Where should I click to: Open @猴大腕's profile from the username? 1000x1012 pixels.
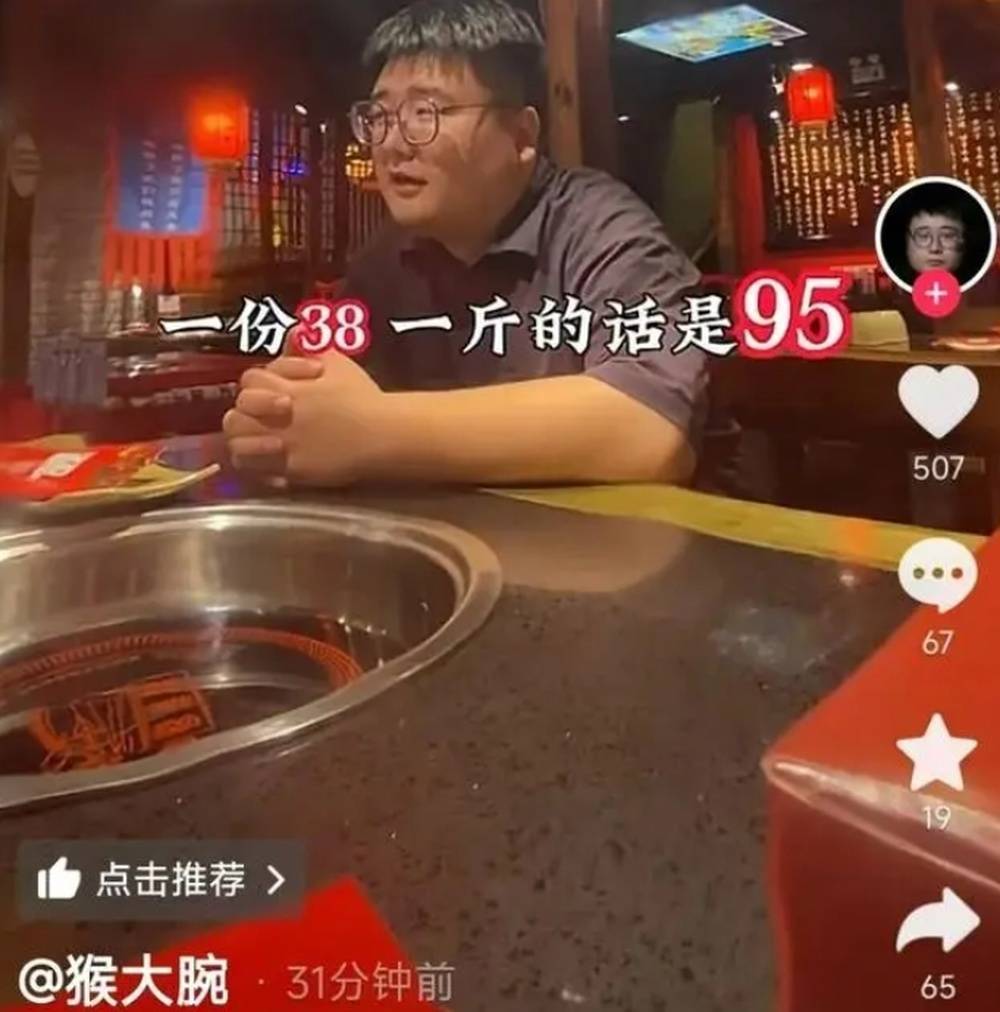(x=123, y=982)
